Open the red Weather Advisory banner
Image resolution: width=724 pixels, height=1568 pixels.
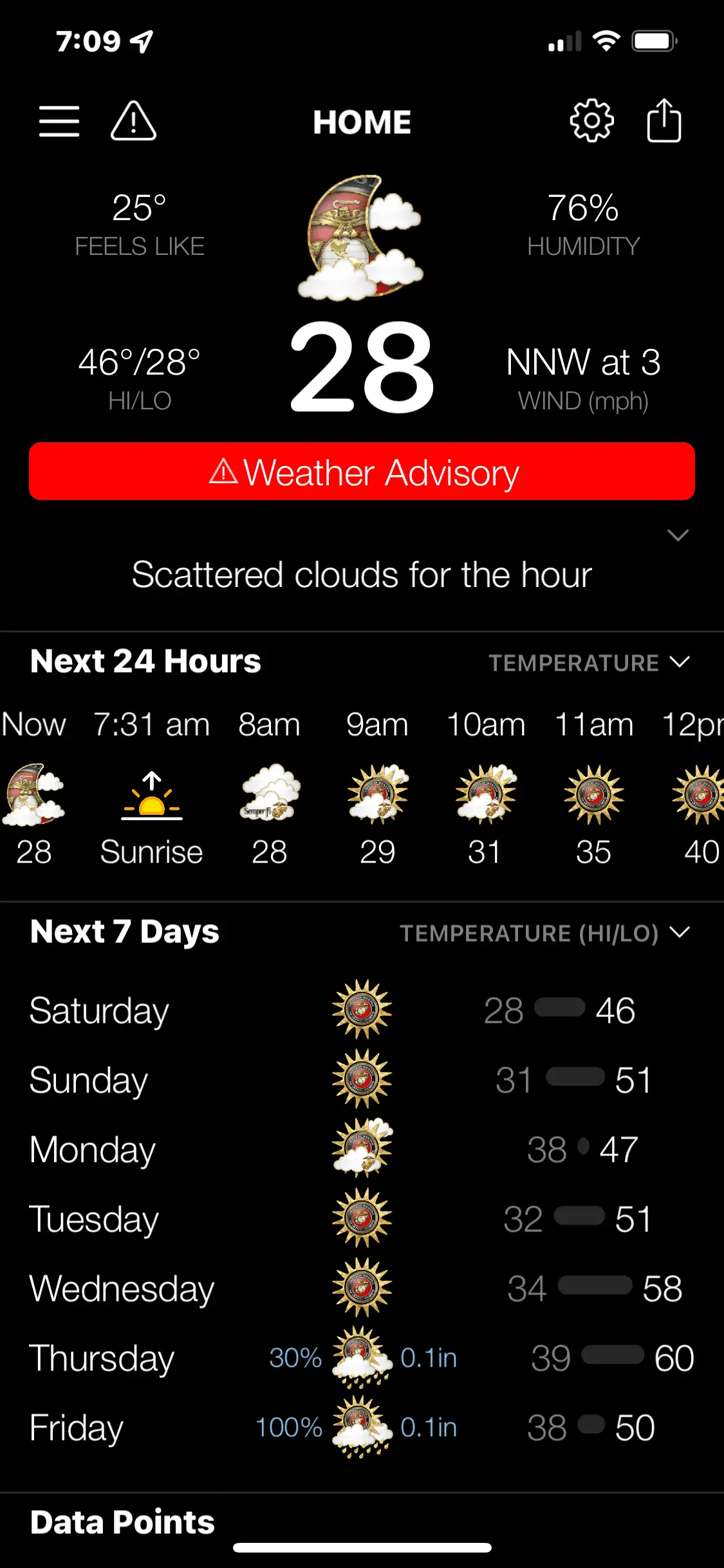click(x=362, y=472)
